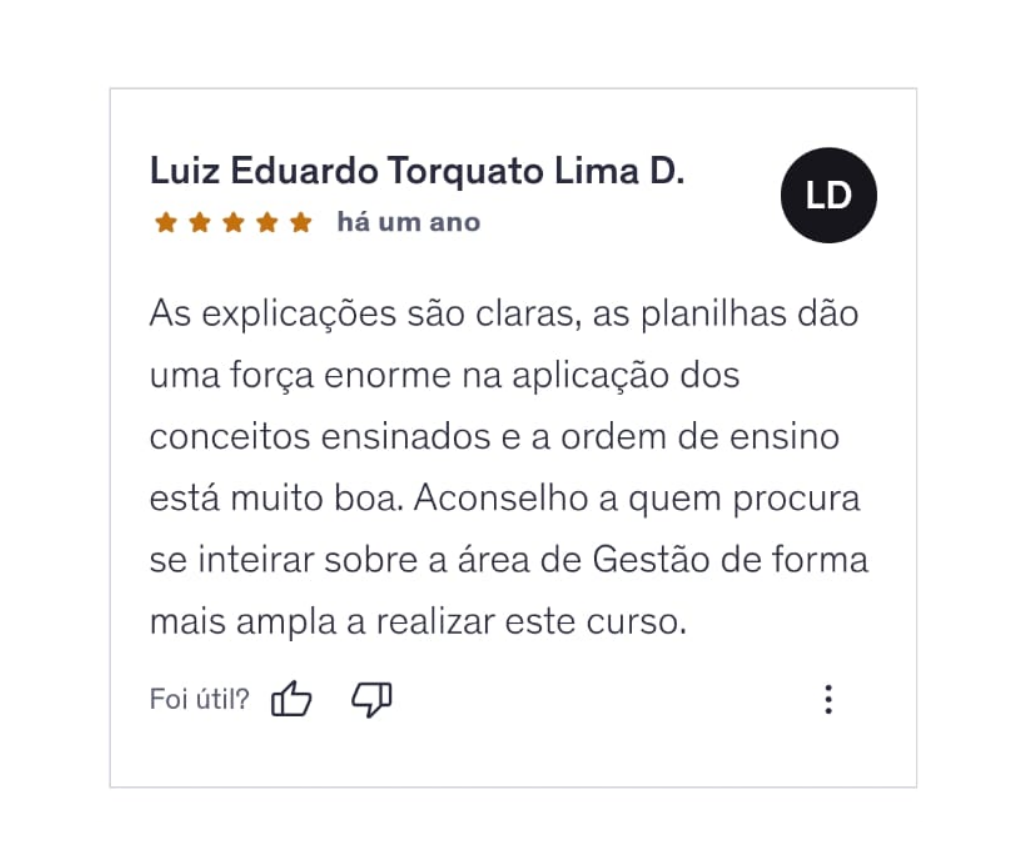Tap the thumbs-down icon on the review
Viewport: 1030px width, 864px height.
tap(371, 699)
